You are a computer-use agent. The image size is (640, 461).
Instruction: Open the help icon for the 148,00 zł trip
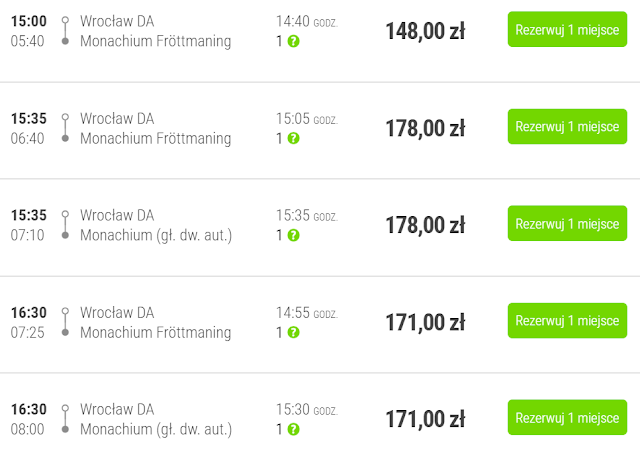[x=293, y=42]
